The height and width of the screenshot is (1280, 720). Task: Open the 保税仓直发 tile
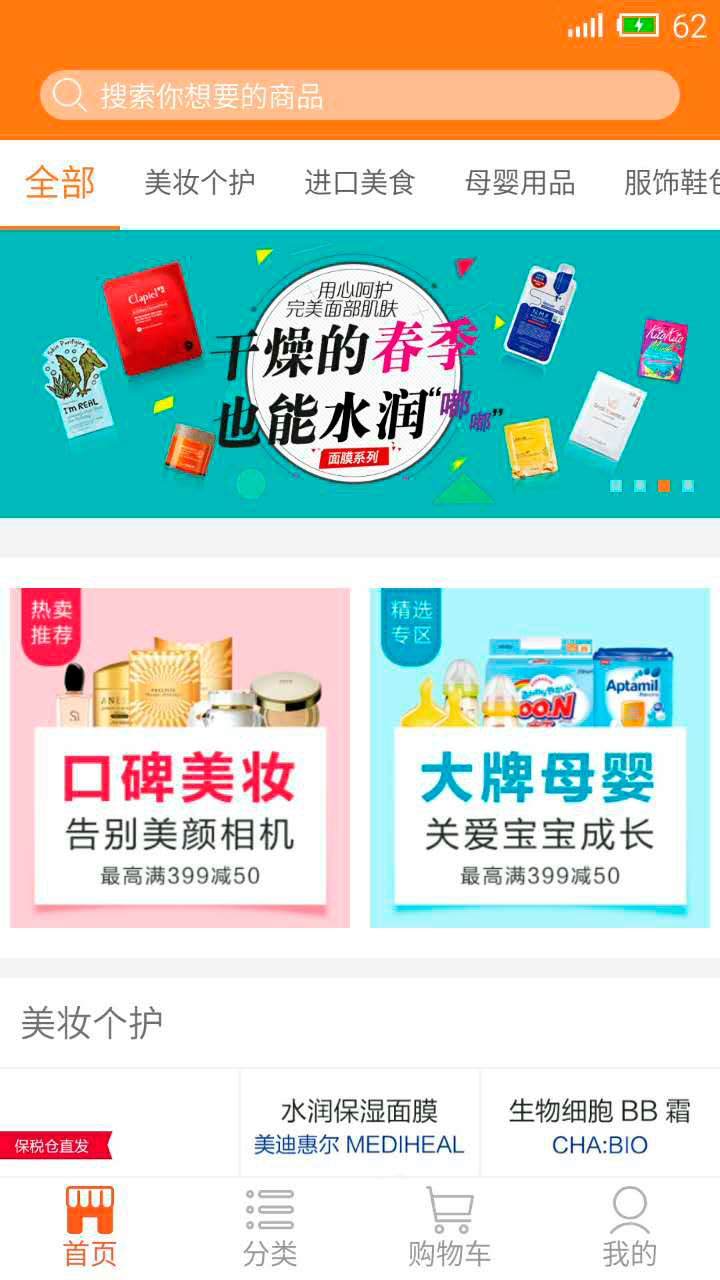(x=118, y=1124)
